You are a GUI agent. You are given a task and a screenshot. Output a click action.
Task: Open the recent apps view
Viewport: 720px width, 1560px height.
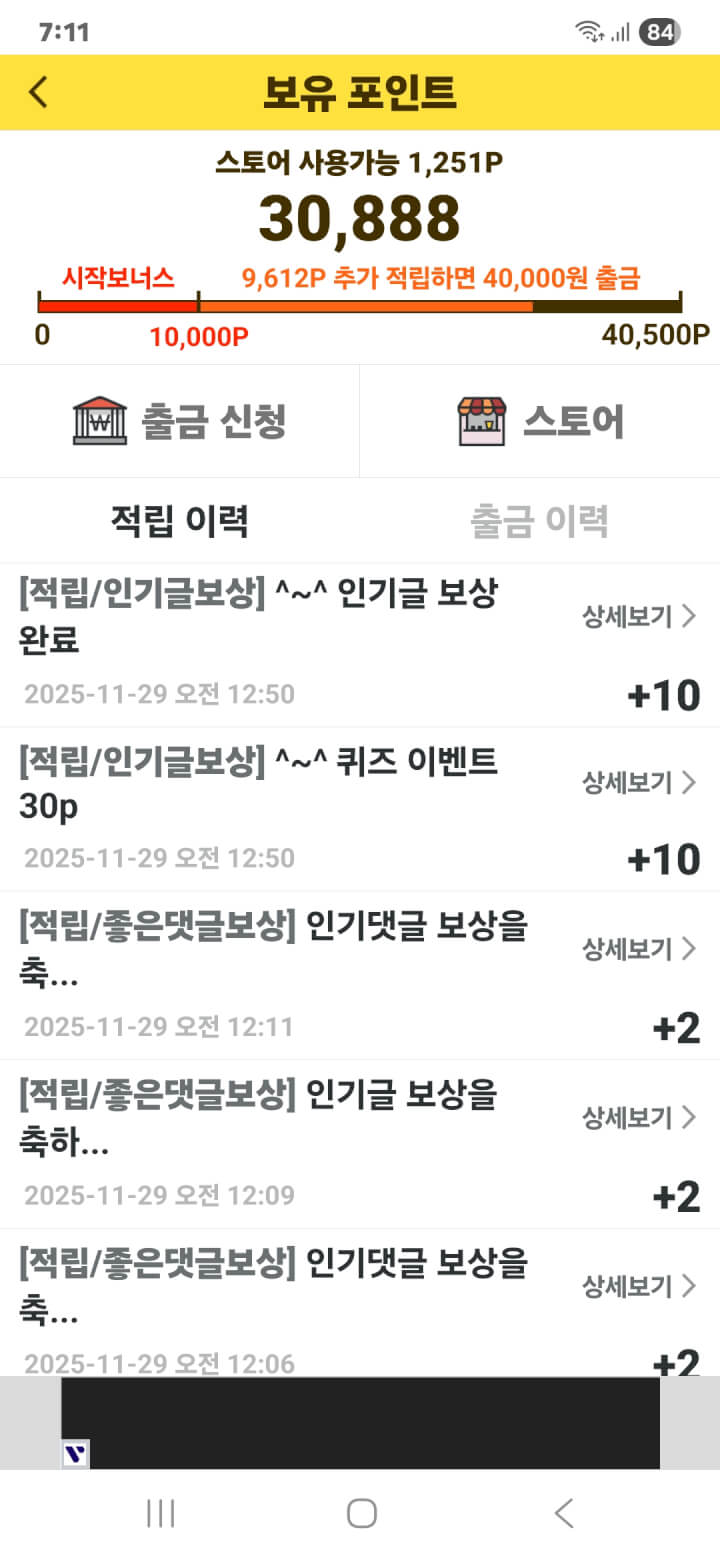click(x=160, y=1513)
